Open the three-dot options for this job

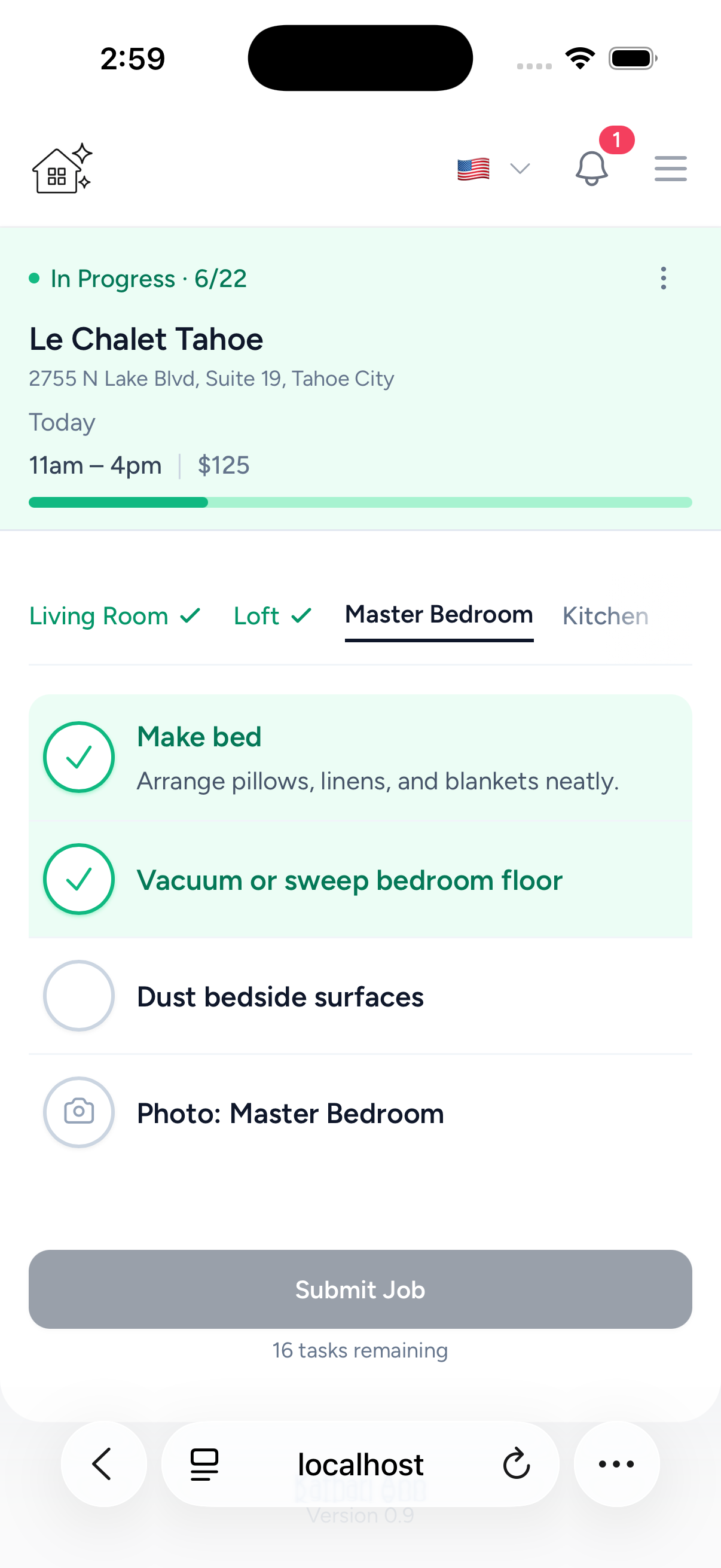663,278
